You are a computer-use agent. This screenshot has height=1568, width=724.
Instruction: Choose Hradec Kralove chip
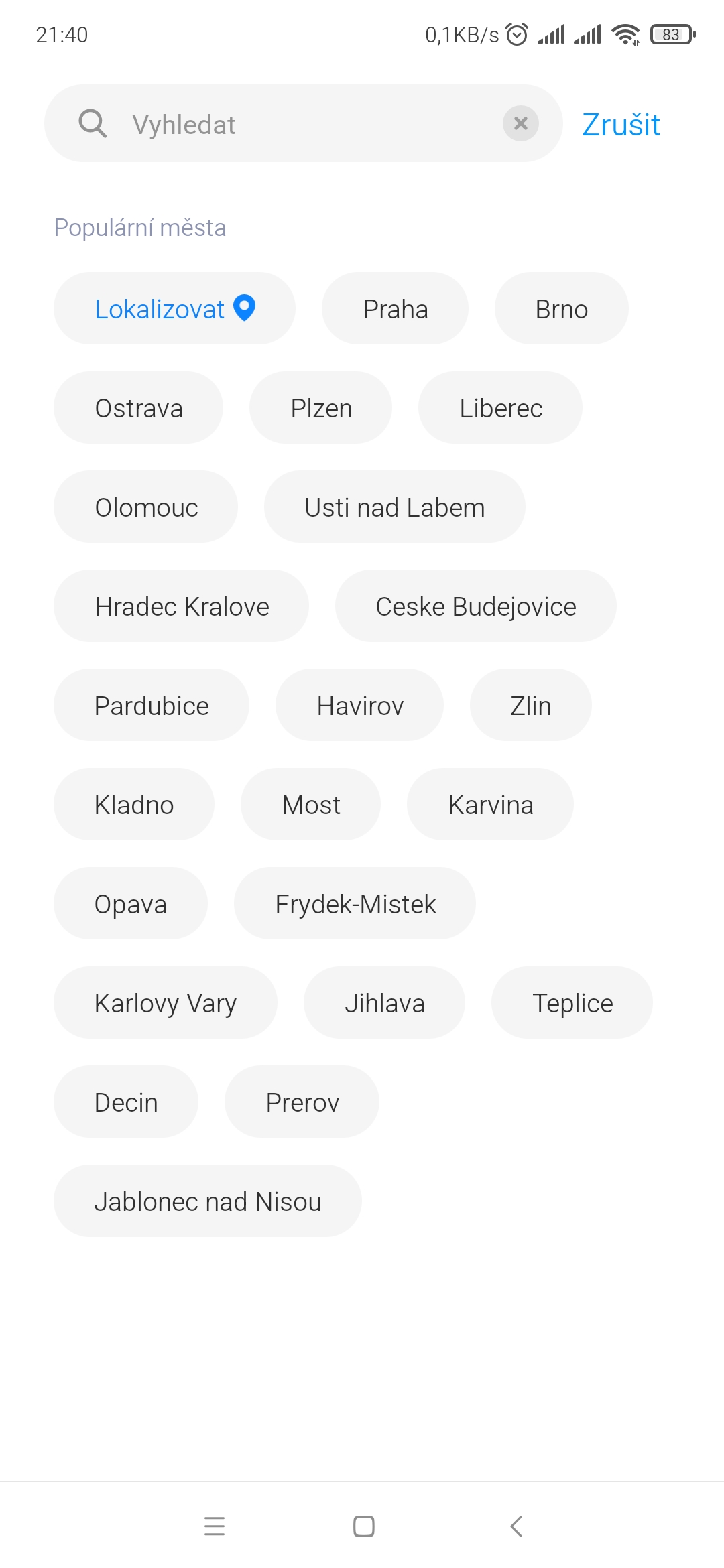(x=181, y=606)
